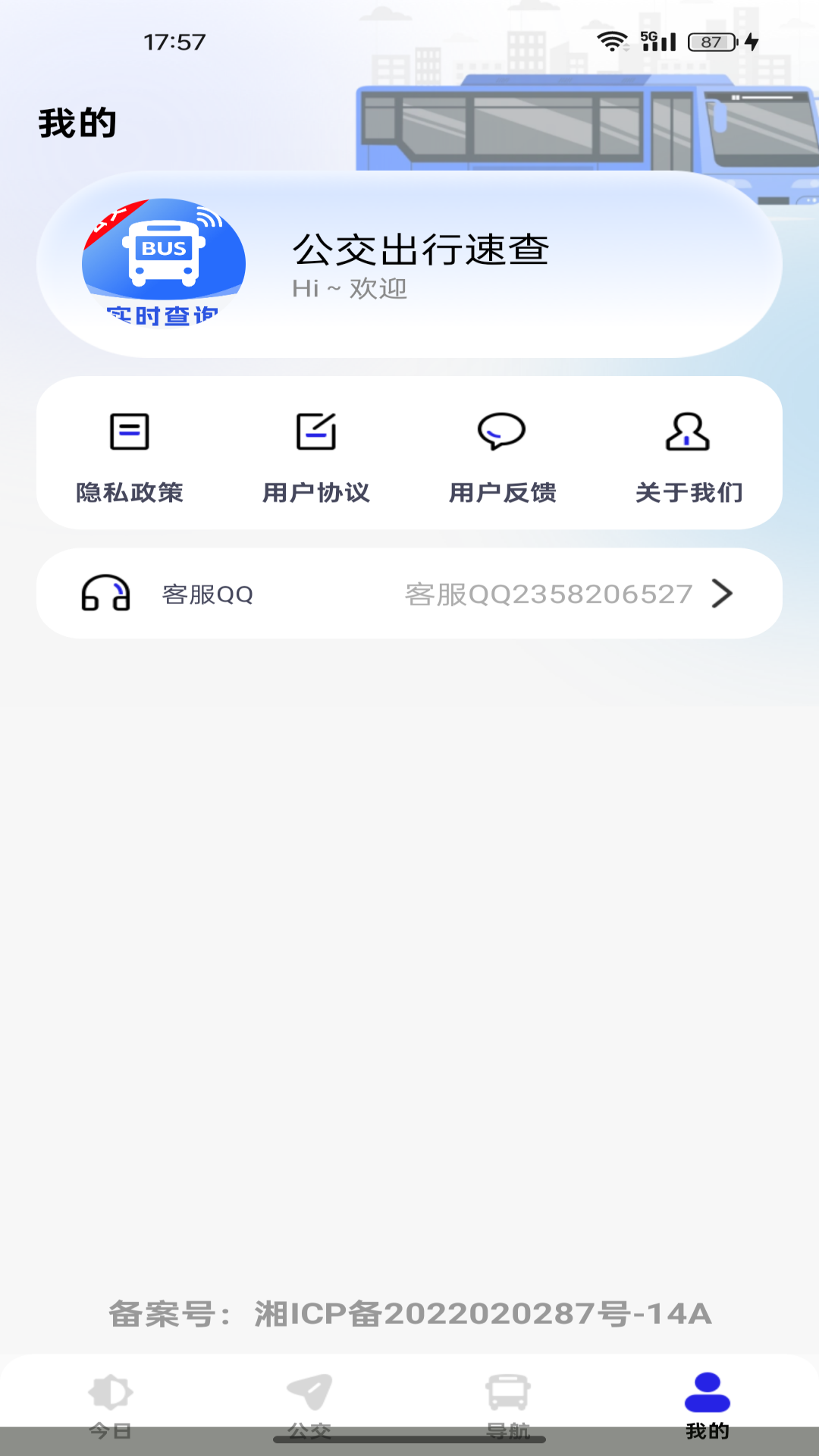Open the 隐私政策 (Privacy Policy) icon

tap(129, 433)
